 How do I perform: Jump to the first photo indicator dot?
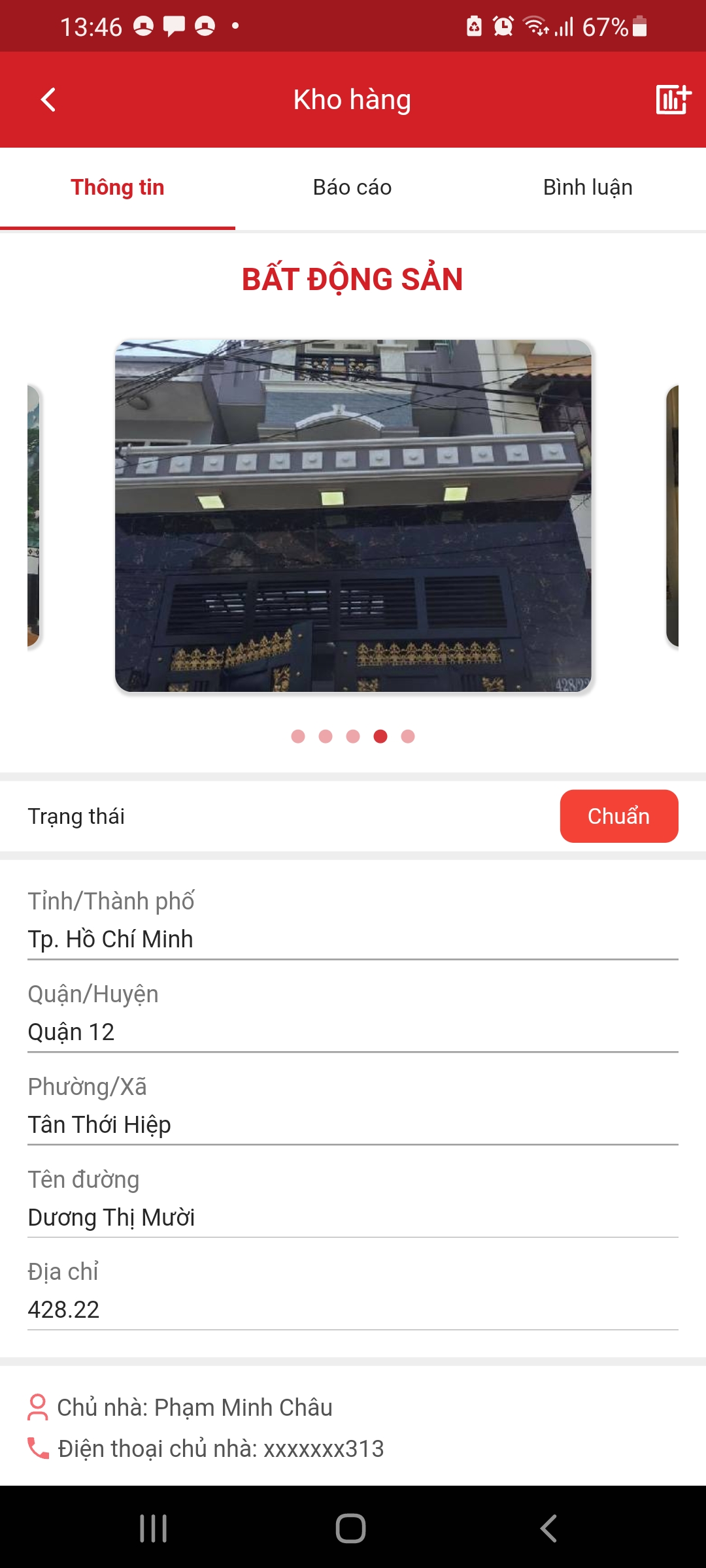298,736
